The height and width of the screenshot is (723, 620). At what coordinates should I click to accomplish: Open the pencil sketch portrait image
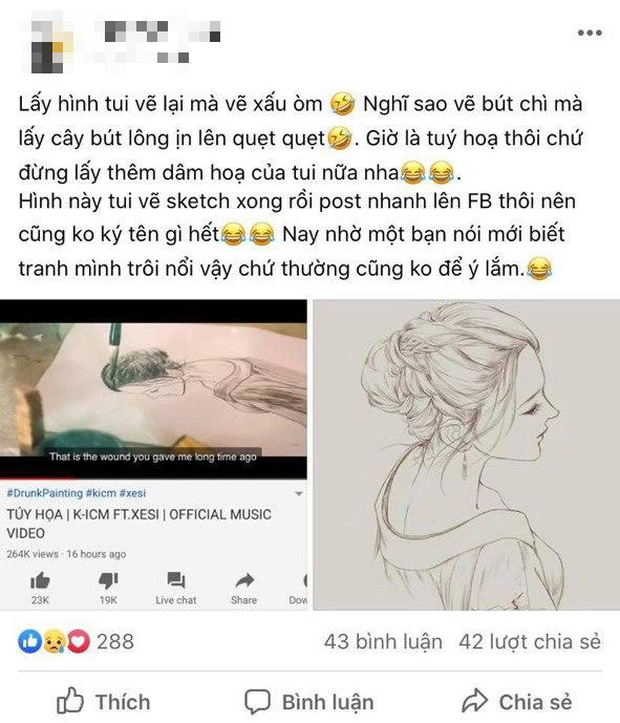point(465,455)
